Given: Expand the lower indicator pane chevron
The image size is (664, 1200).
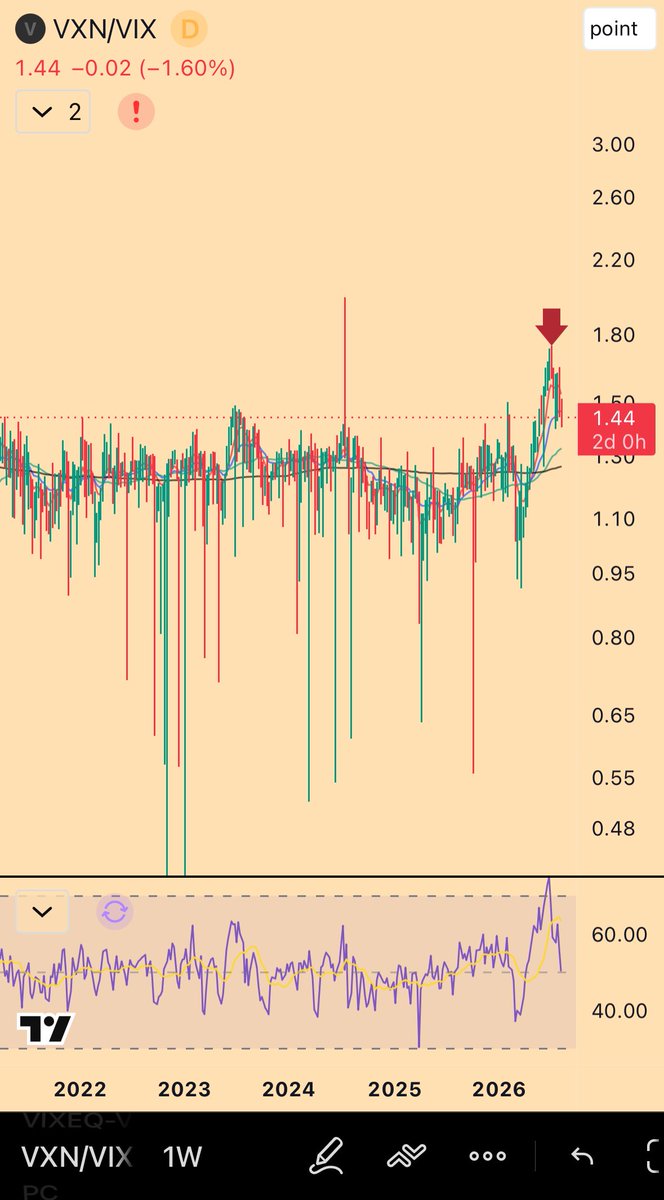Looking at the screenshot, I should tap(43, 911).
